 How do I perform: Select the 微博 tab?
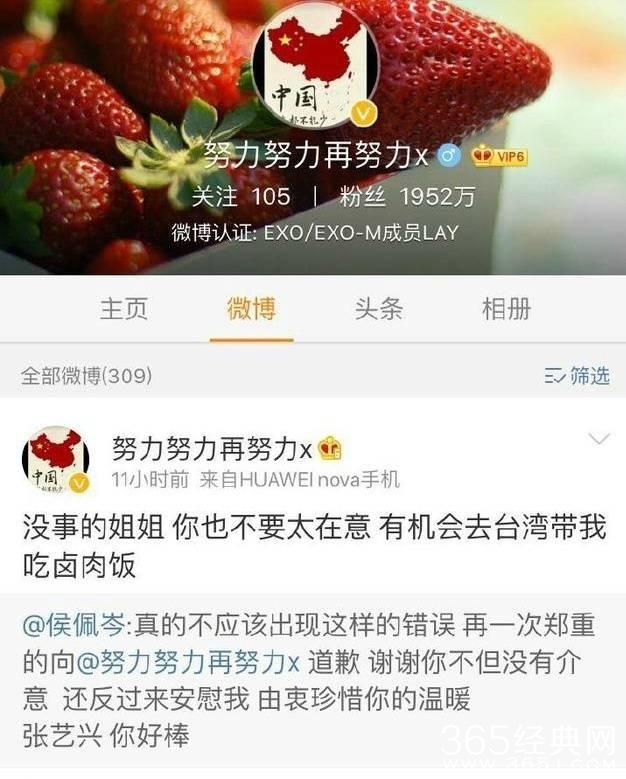point(251,309)
